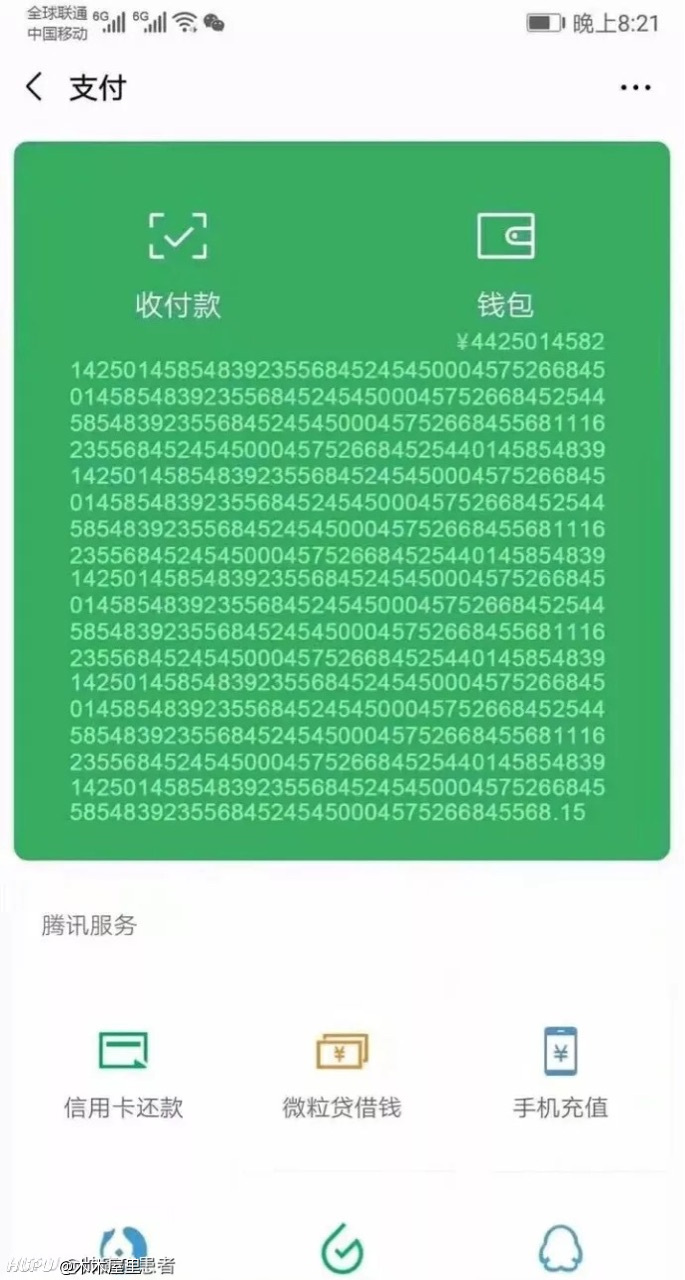Select 信用卡还款 service
Image resolution: width=685 pixels, height=1280 pixels.
pyautogui.click(x=124, y=1074)
